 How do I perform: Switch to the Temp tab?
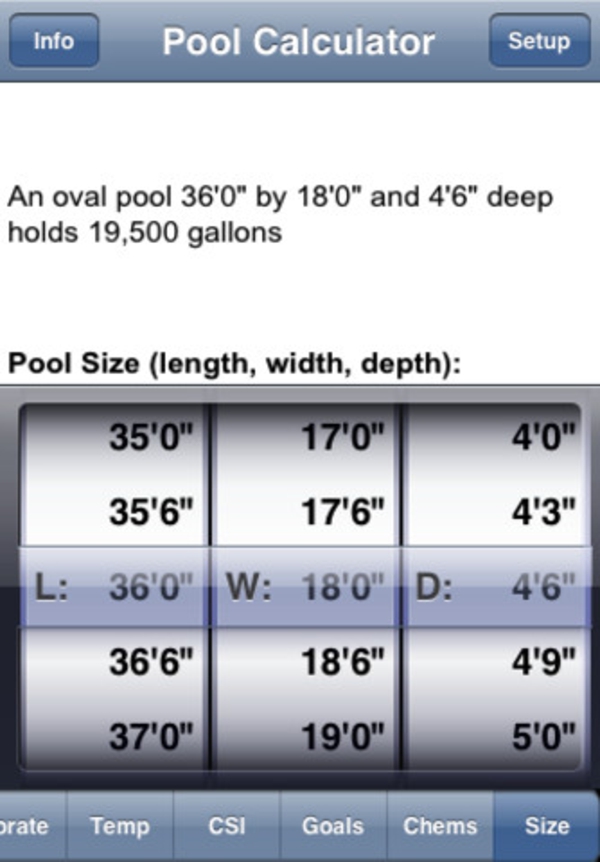pyautogui.click(x=120, y=827)
